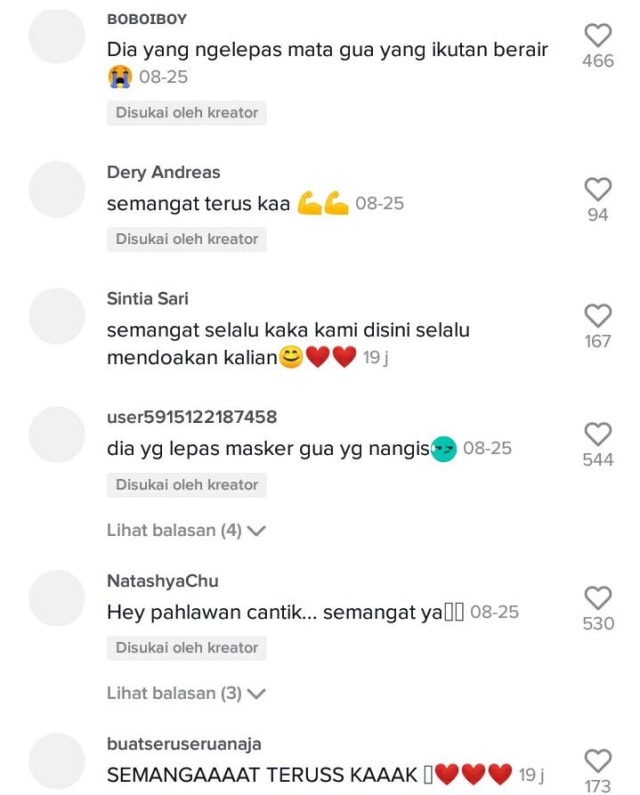640x795 pixels.
Task: Like user5915122187458's comment
Action: [x=598, y=434]
